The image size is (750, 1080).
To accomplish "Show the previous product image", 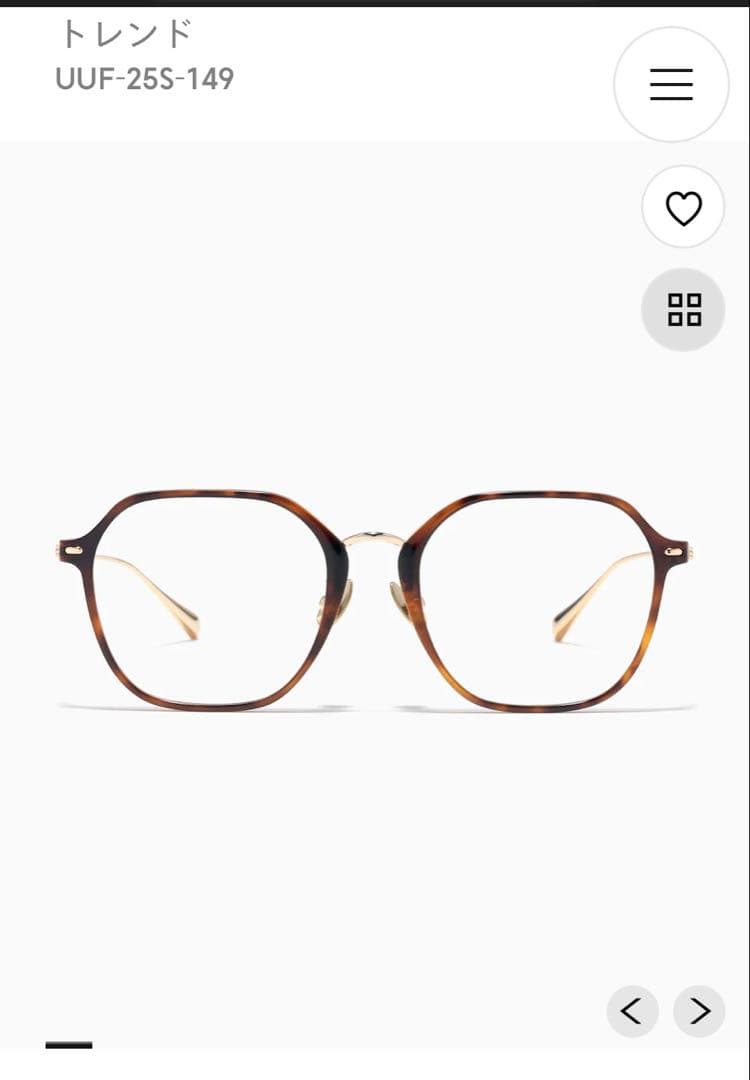I will point(632,1011).
